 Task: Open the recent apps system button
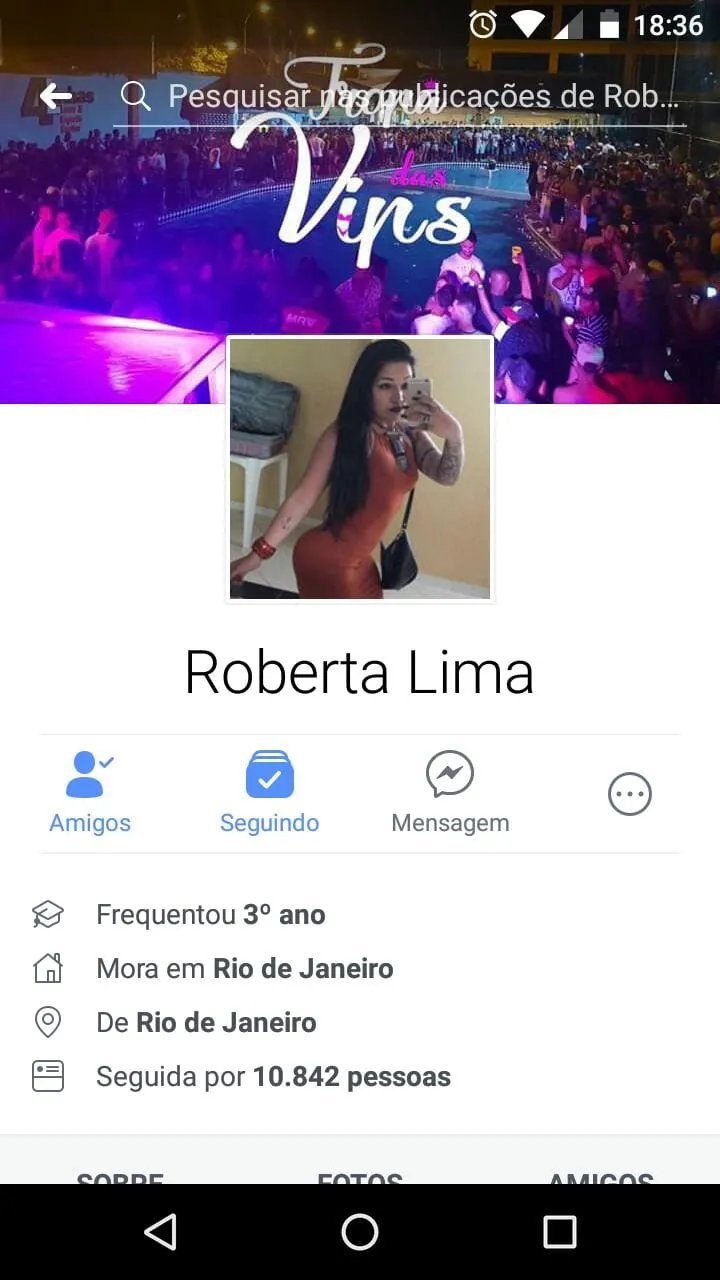560,1232
